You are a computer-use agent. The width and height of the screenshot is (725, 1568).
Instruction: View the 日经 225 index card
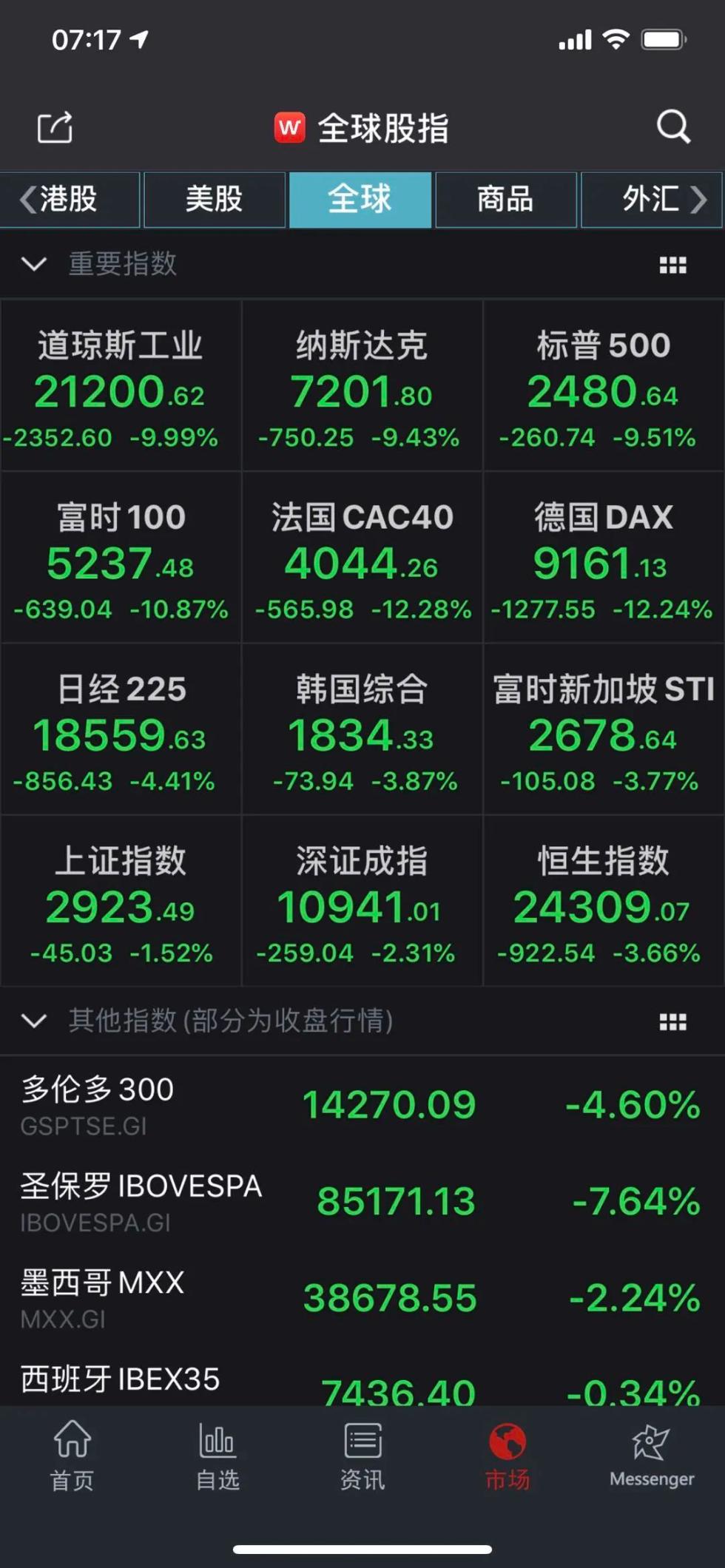pyautogui.click(x=121, y=729)
